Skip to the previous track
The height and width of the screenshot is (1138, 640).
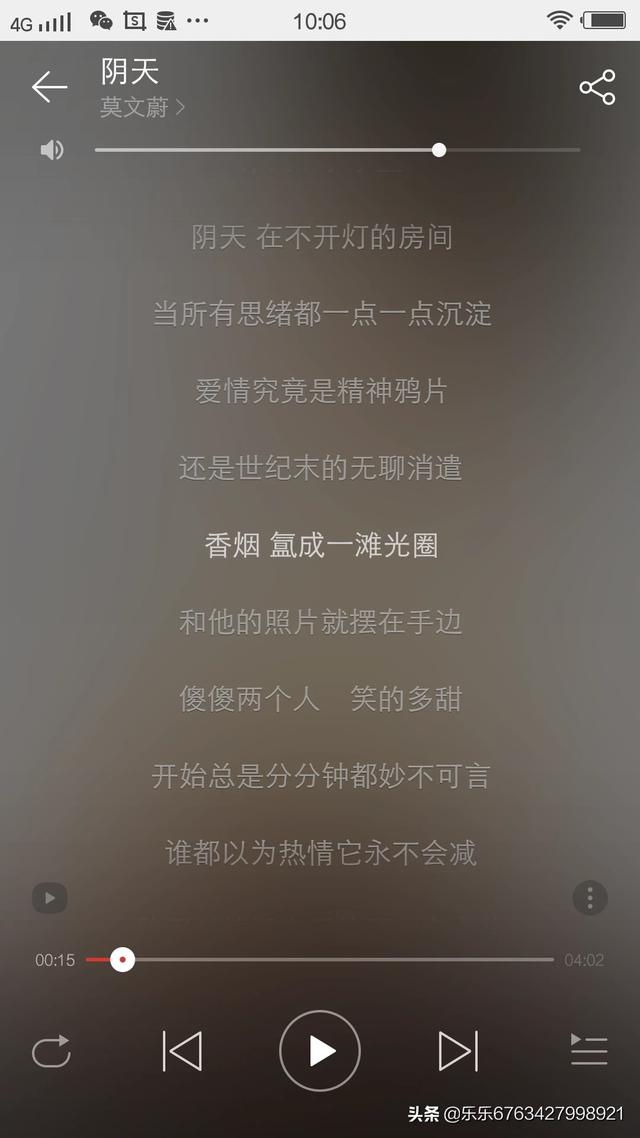click(182, 1051)
